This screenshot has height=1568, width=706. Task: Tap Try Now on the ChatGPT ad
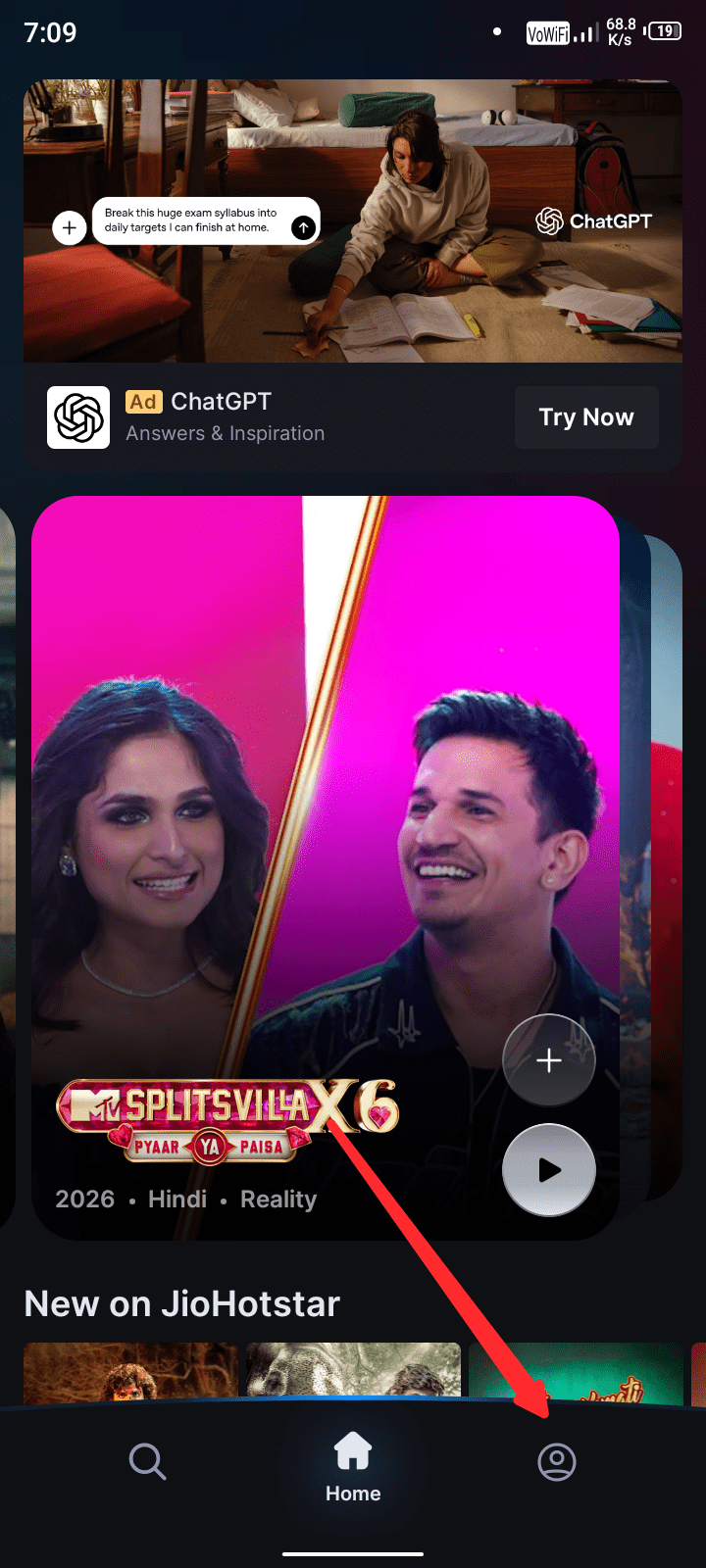[x=586, y=417]
